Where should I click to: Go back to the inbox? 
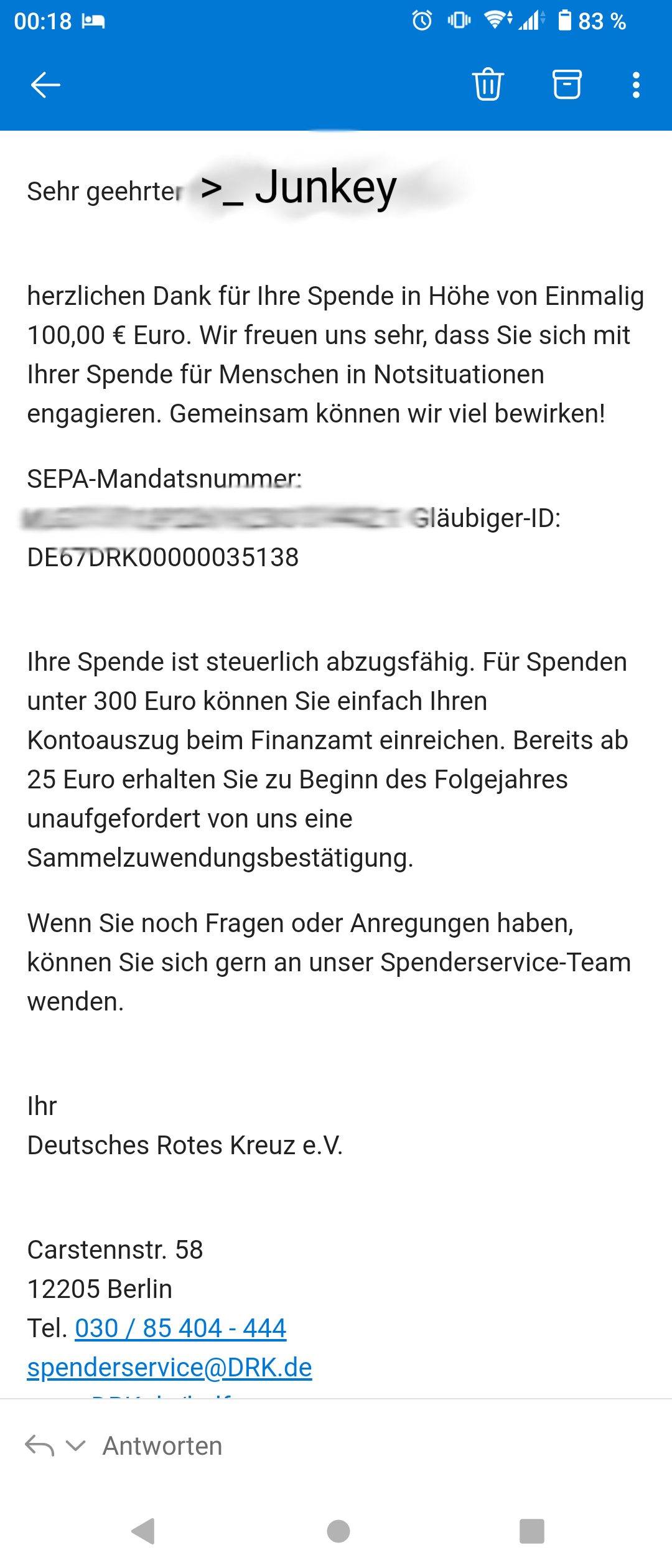pyautogui.click(x=45, y=85)
